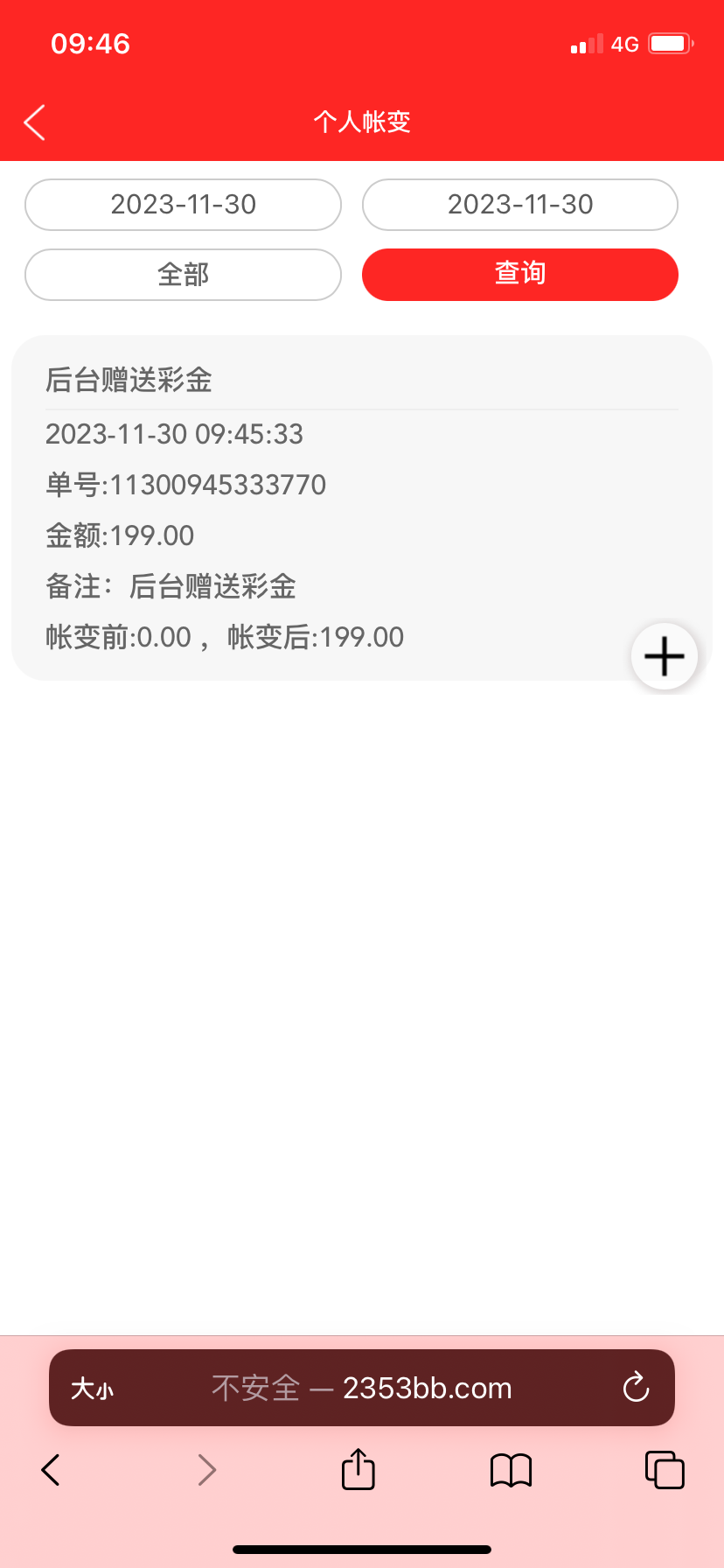Viewport: 724px width, 1568px height.
Task: Go to the previous browser page
Action: point(51,1470)
